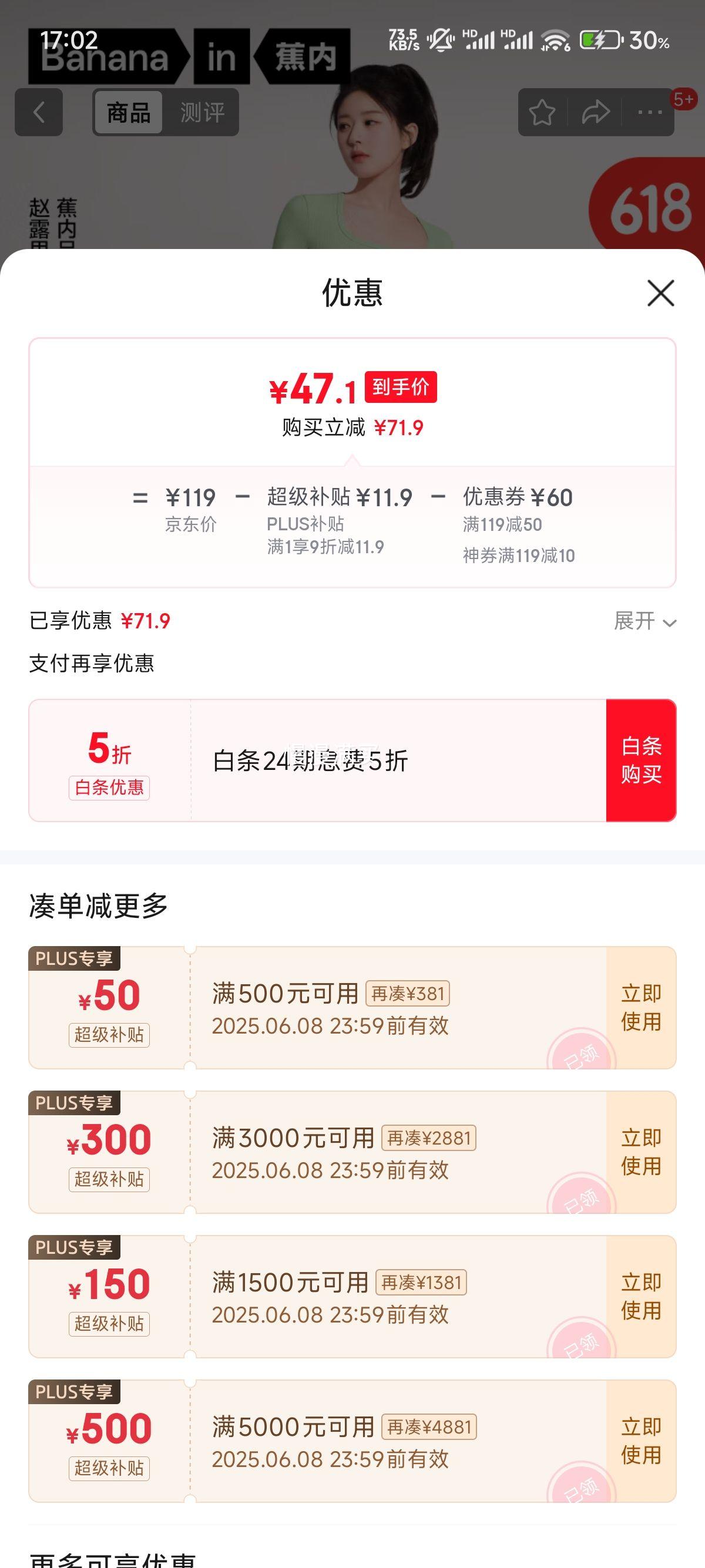
Task: Select the 商品 tab
Action: tap(129, 113)
